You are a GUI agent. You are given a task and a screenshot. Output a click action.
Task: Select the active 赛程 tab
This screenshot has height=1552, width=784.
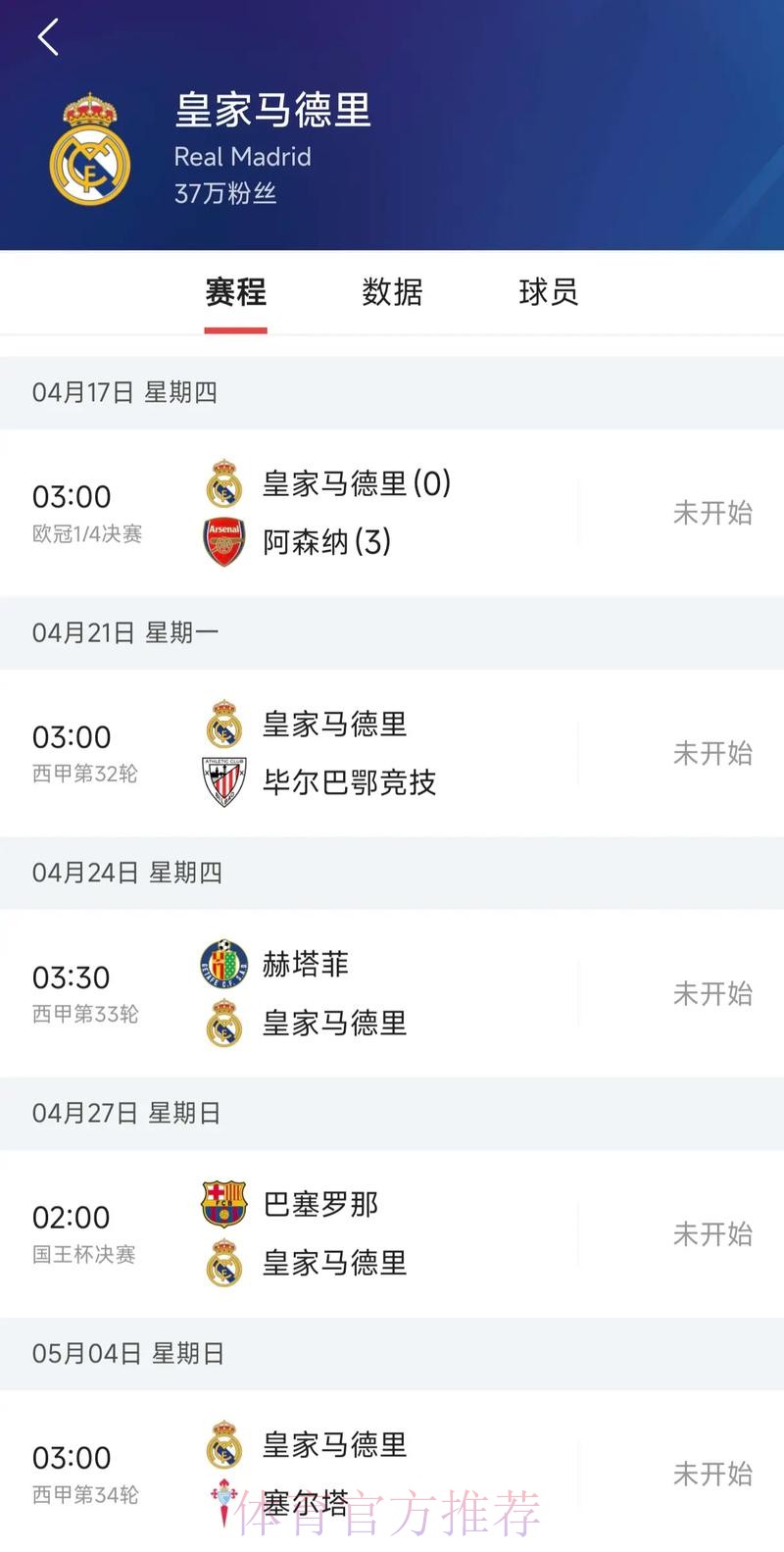click(x=235, y=292)
